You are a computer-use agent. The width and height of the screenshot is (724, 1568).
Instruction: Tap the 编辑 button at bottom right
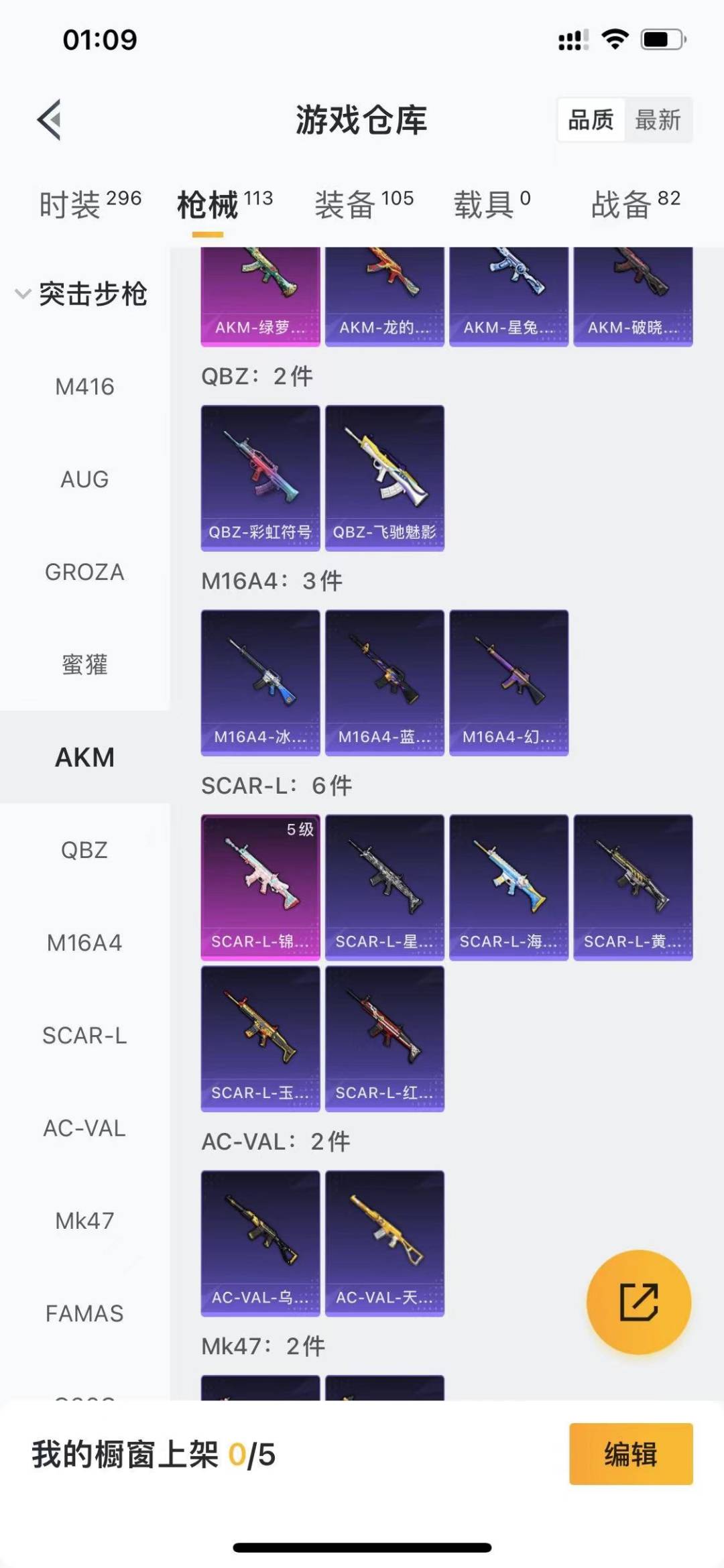coord(630,1469)
